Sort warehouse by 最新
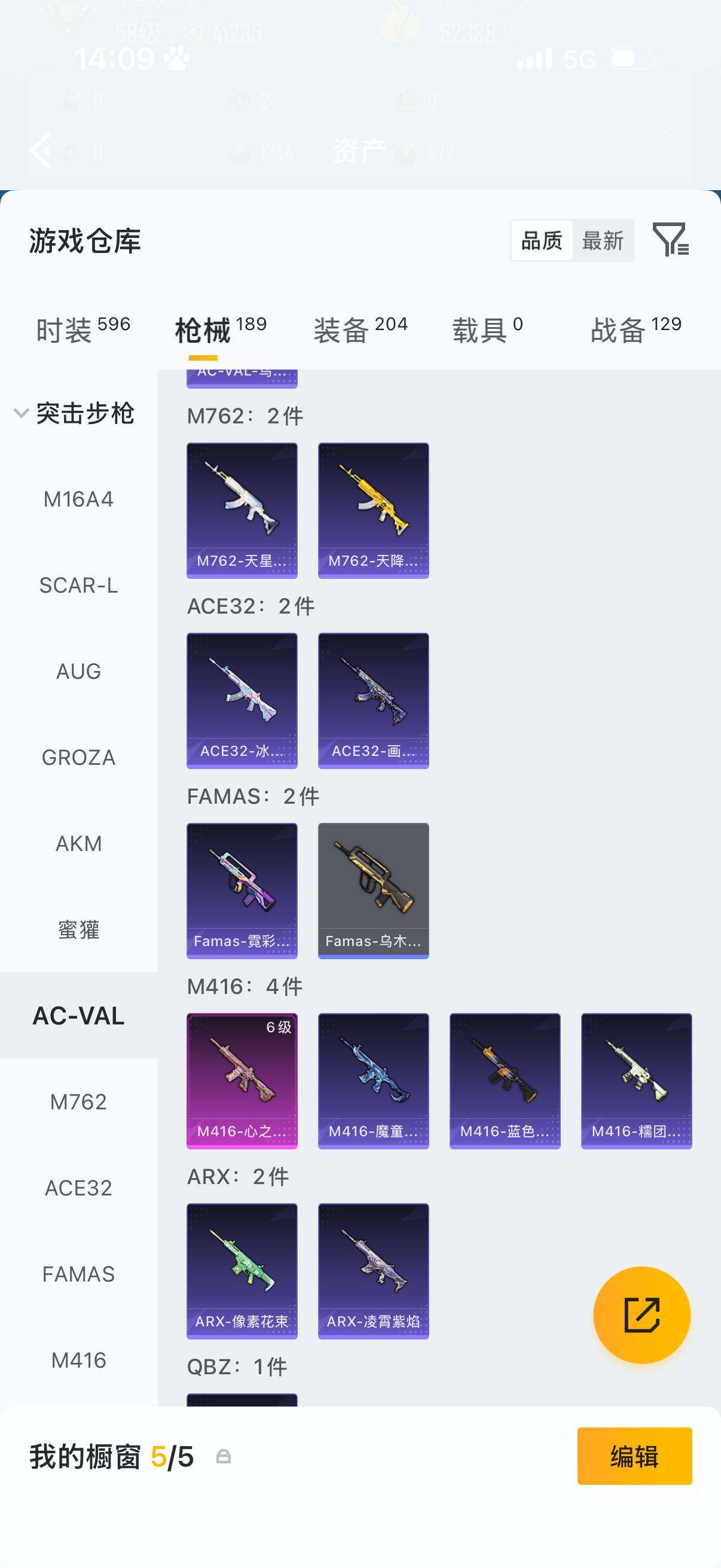This screenshot has width=721, height=1568. pos(603,241)
